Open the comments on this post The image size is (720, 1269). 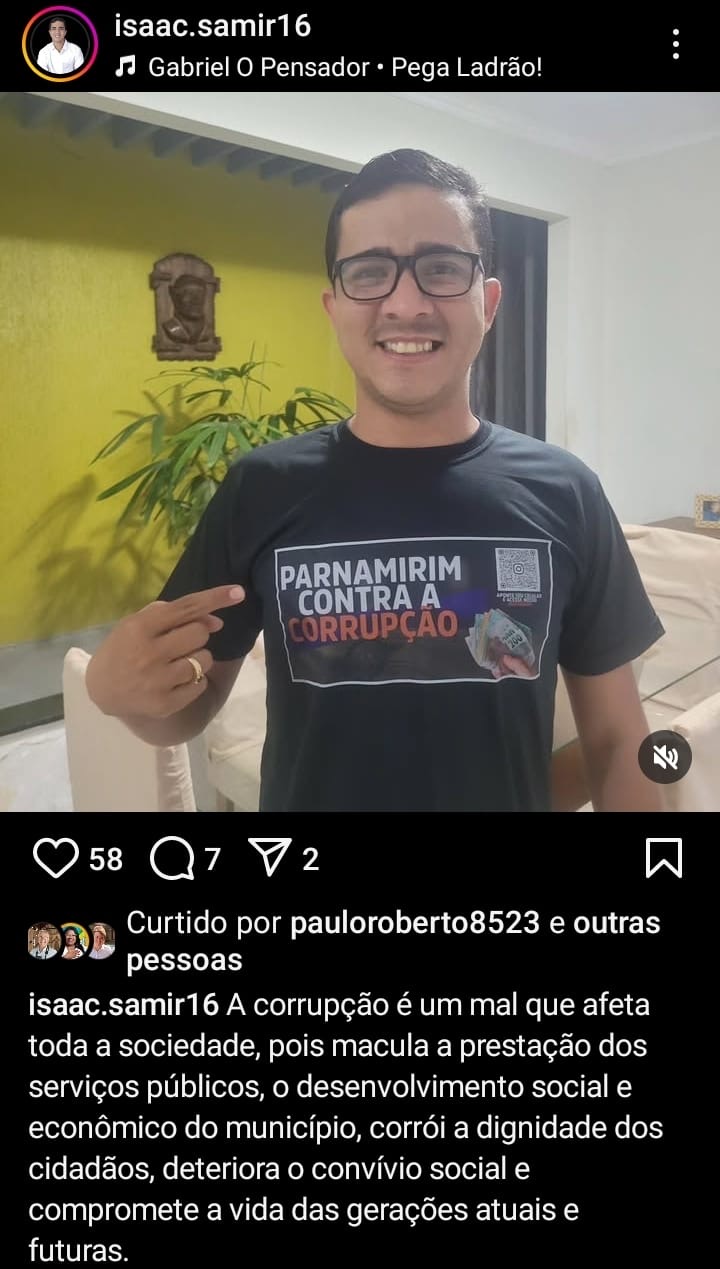tap(172, 859)
